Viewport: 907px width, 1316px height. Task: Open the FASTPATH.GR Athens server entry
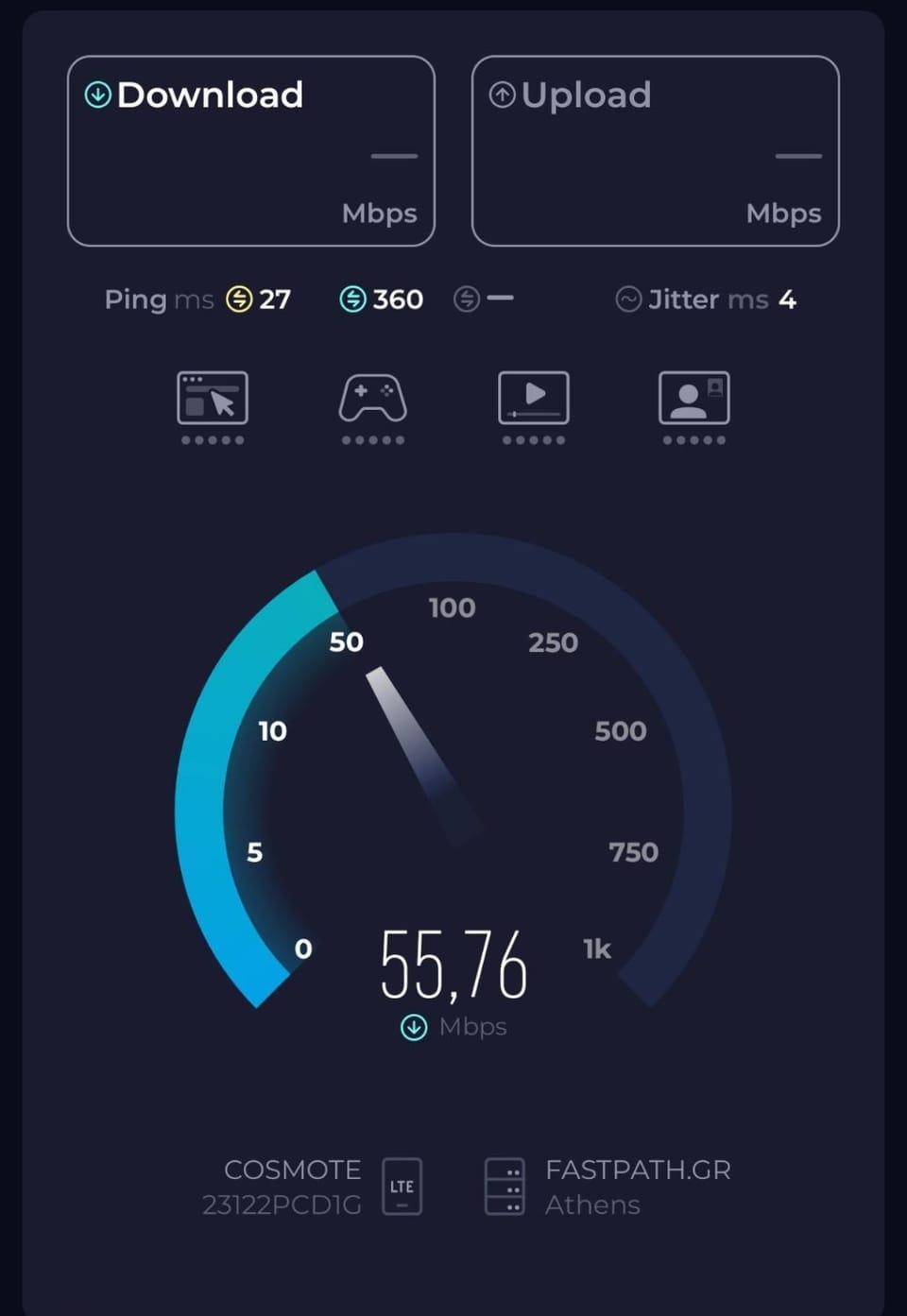(608, 1187)
